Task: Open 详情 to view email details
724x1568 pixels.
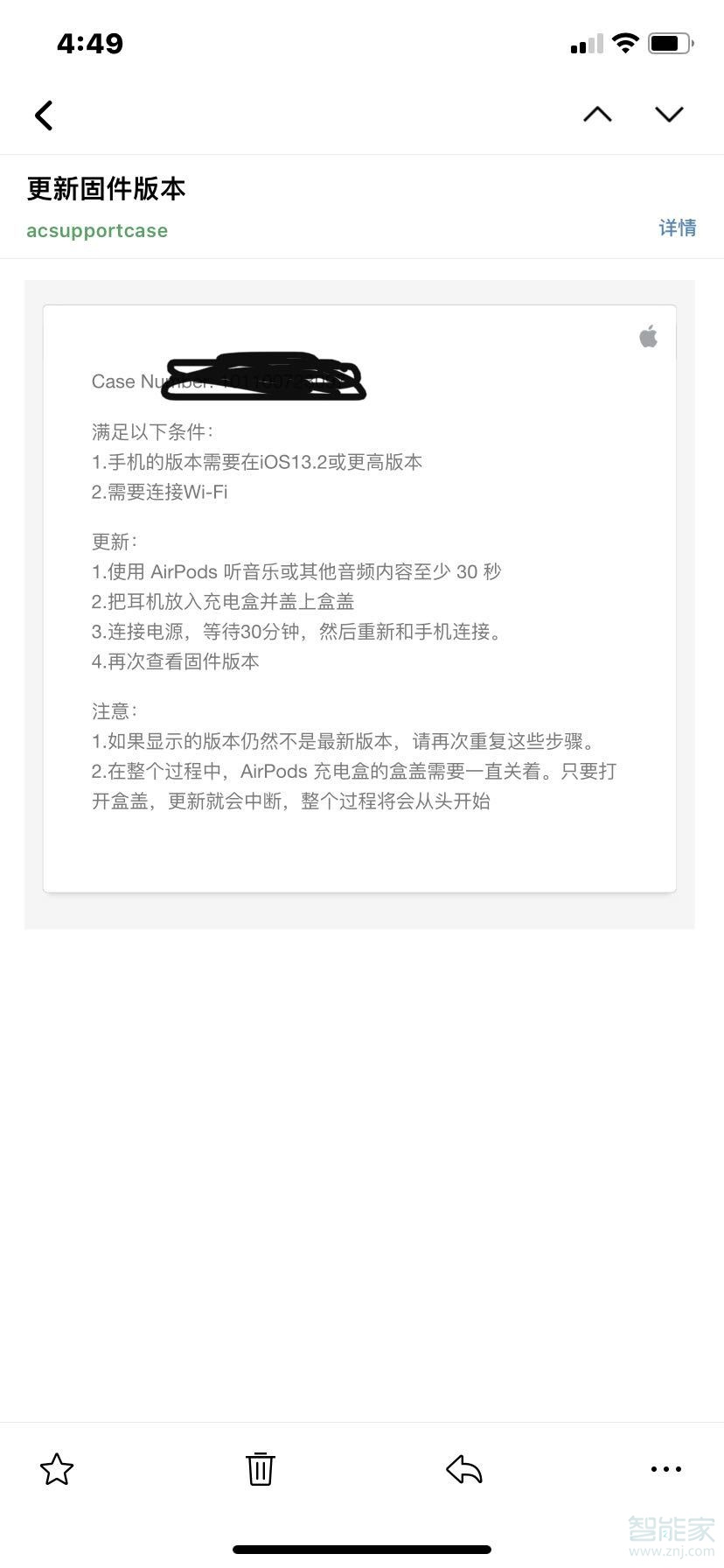Action: [677, 228]
